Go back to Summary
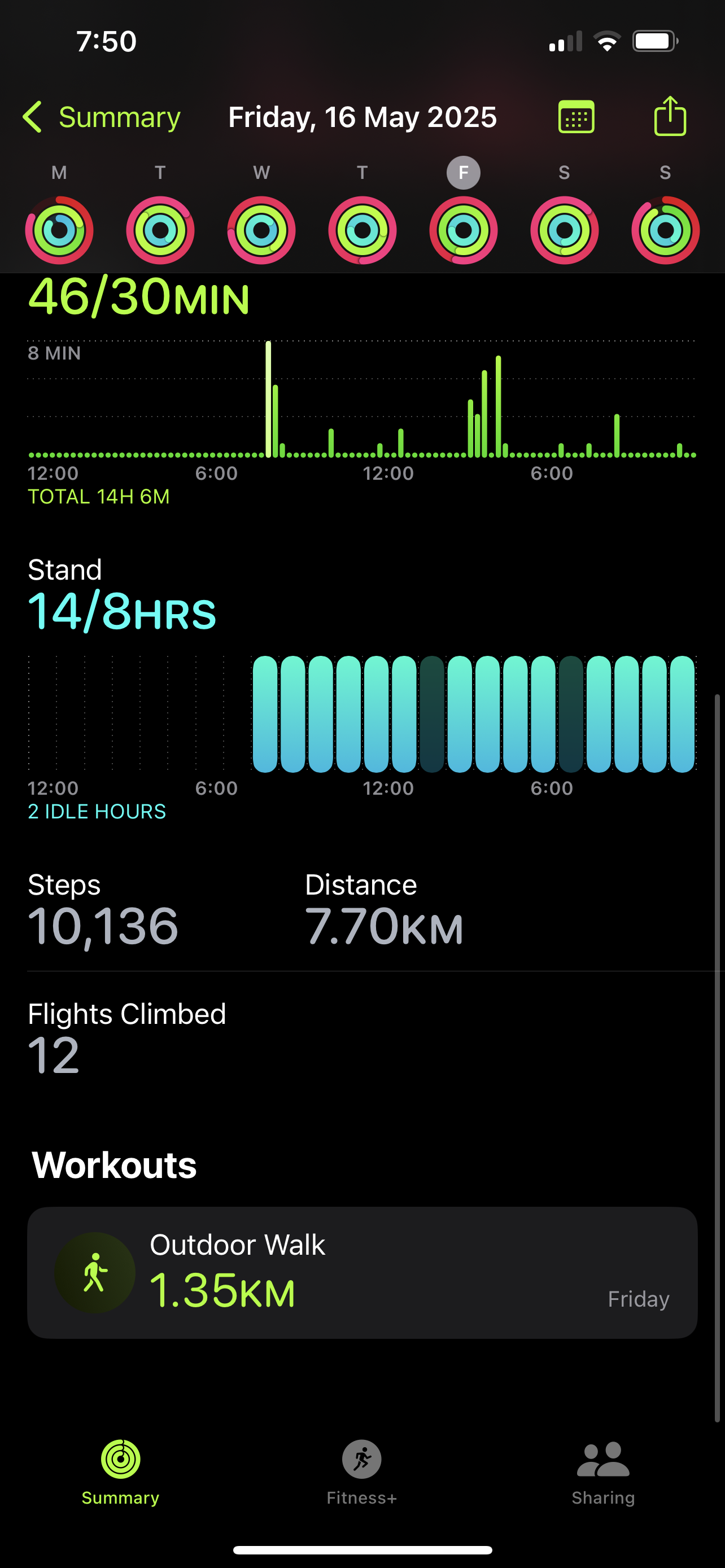The height and width of the screenshot is (1568, 725). pos(102,117)
